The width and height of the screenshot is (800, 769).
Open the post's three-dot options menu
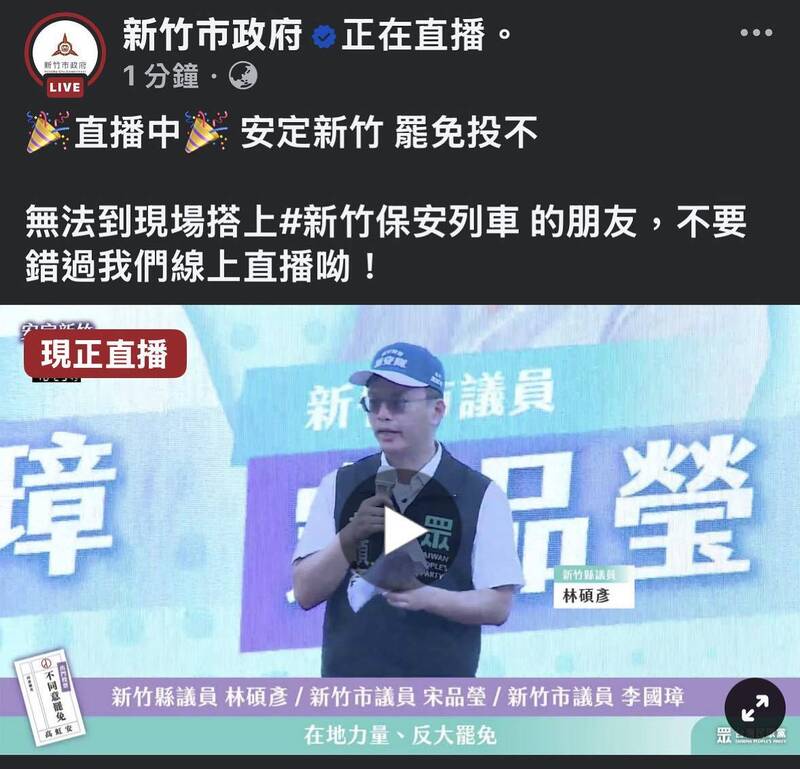(756, 33)
